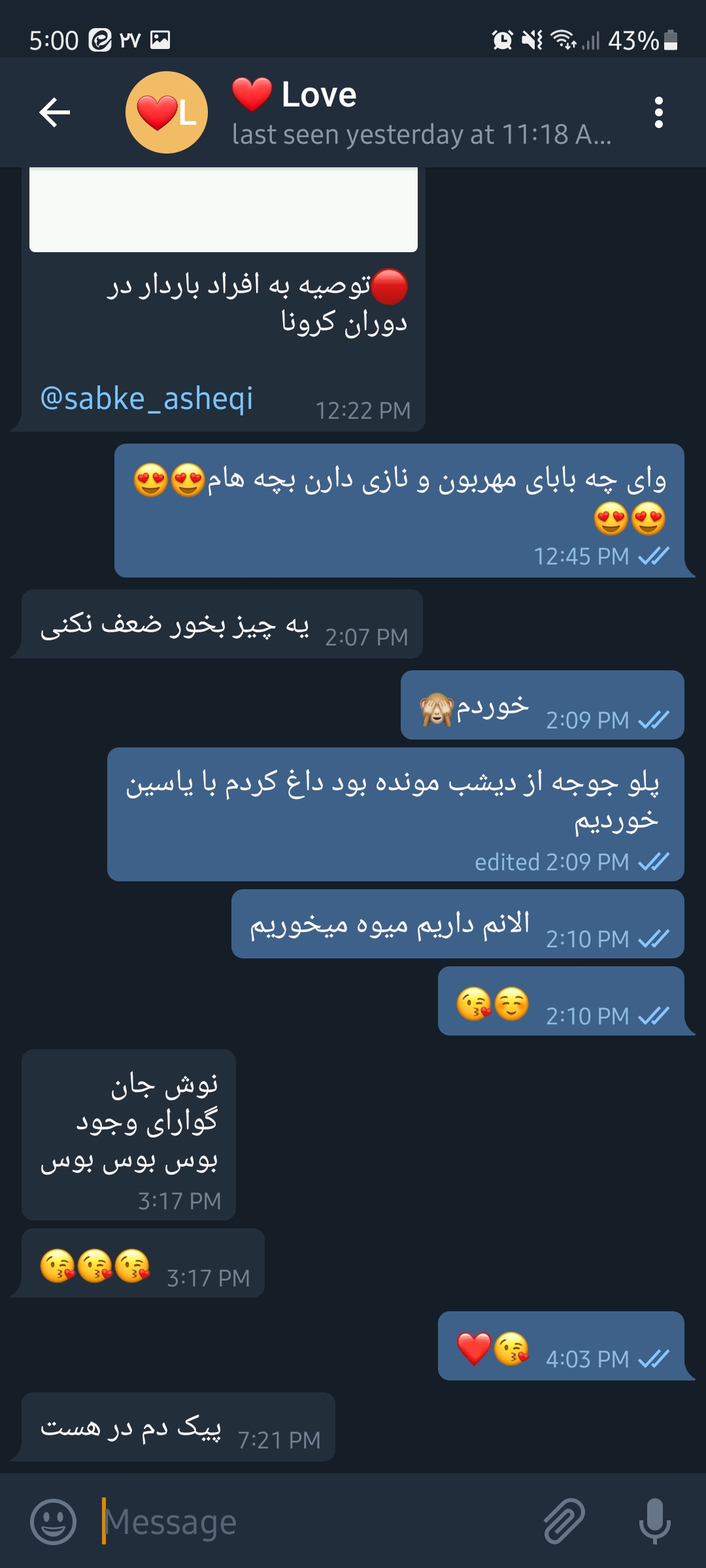Open the @sabke_asheqi channel link
Image resolution: width=706 pixels, height=1568 pixels.
(x=146, y=399)
